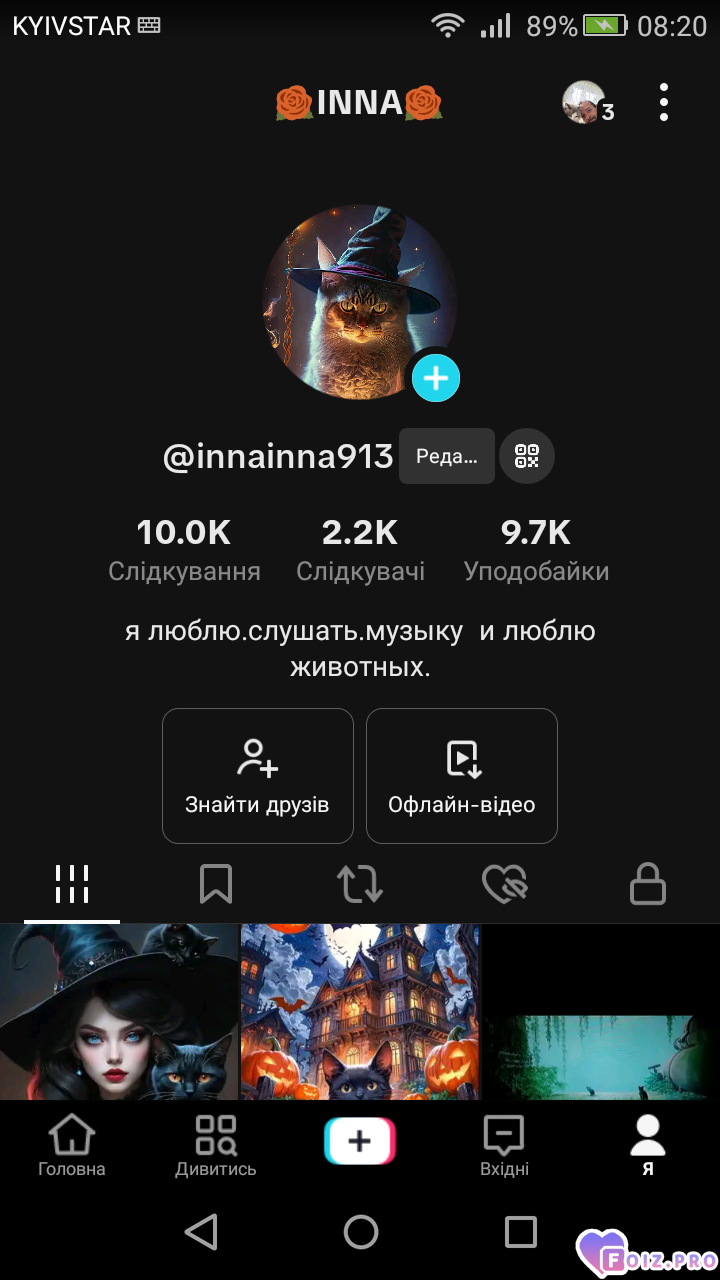The image size is (720, 1280).
Task: Tap the plus badge on profile photo
Action: coord(436,378)
